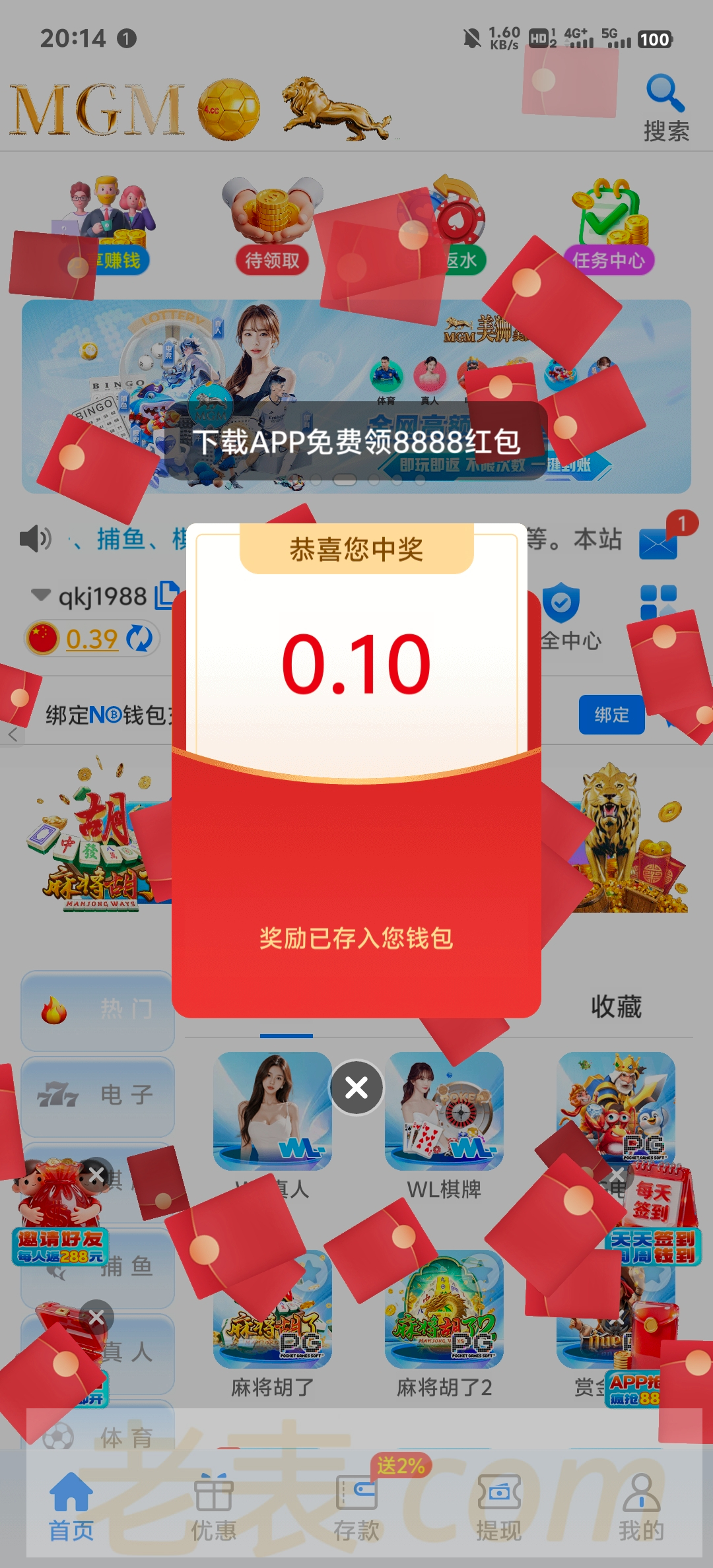713x1568 pixels.
Task: Open 任务中心 task center
Action: coord(609,226)
